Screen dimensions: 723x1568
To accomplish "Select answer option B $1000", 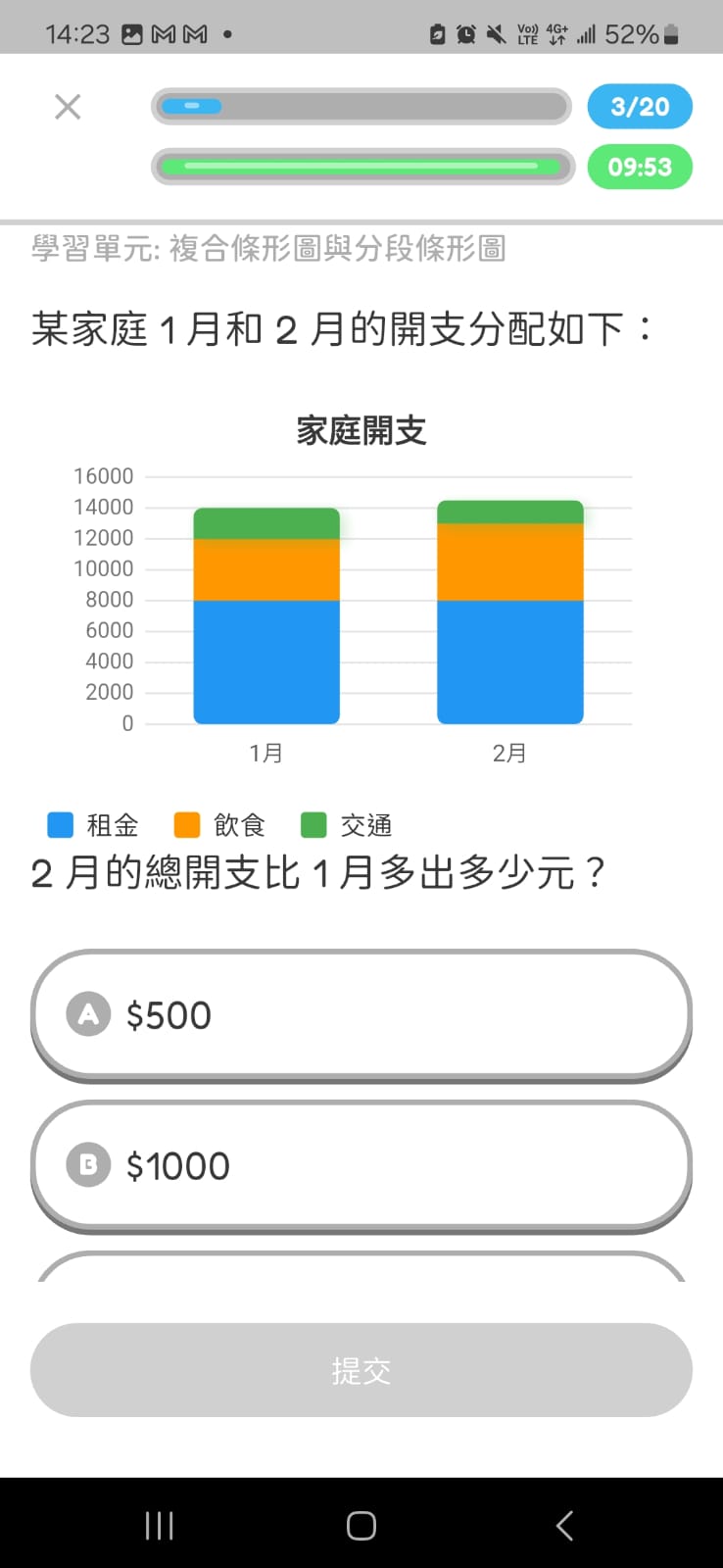I will tap(361, 1166).
